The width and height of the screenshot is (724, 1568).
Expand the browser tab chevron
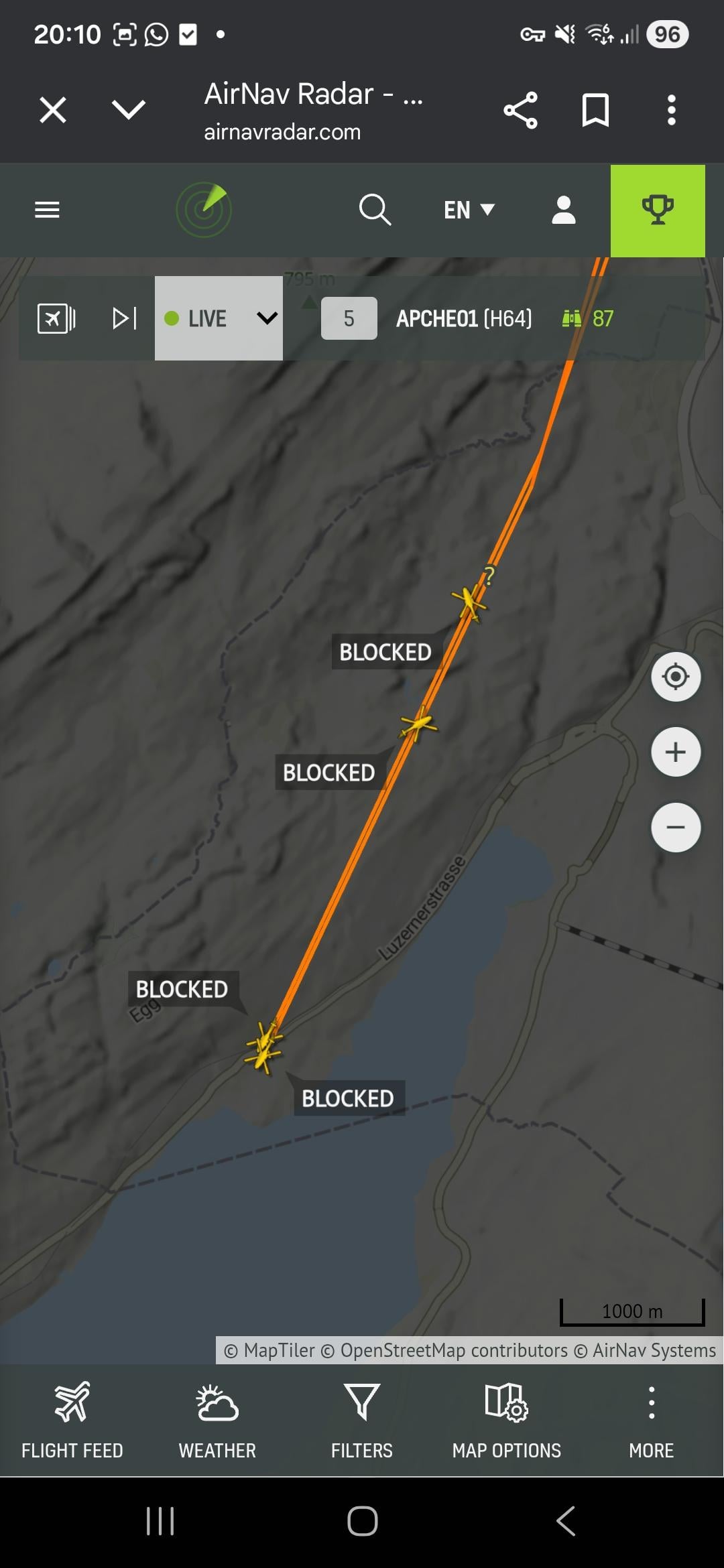[128, 110]
